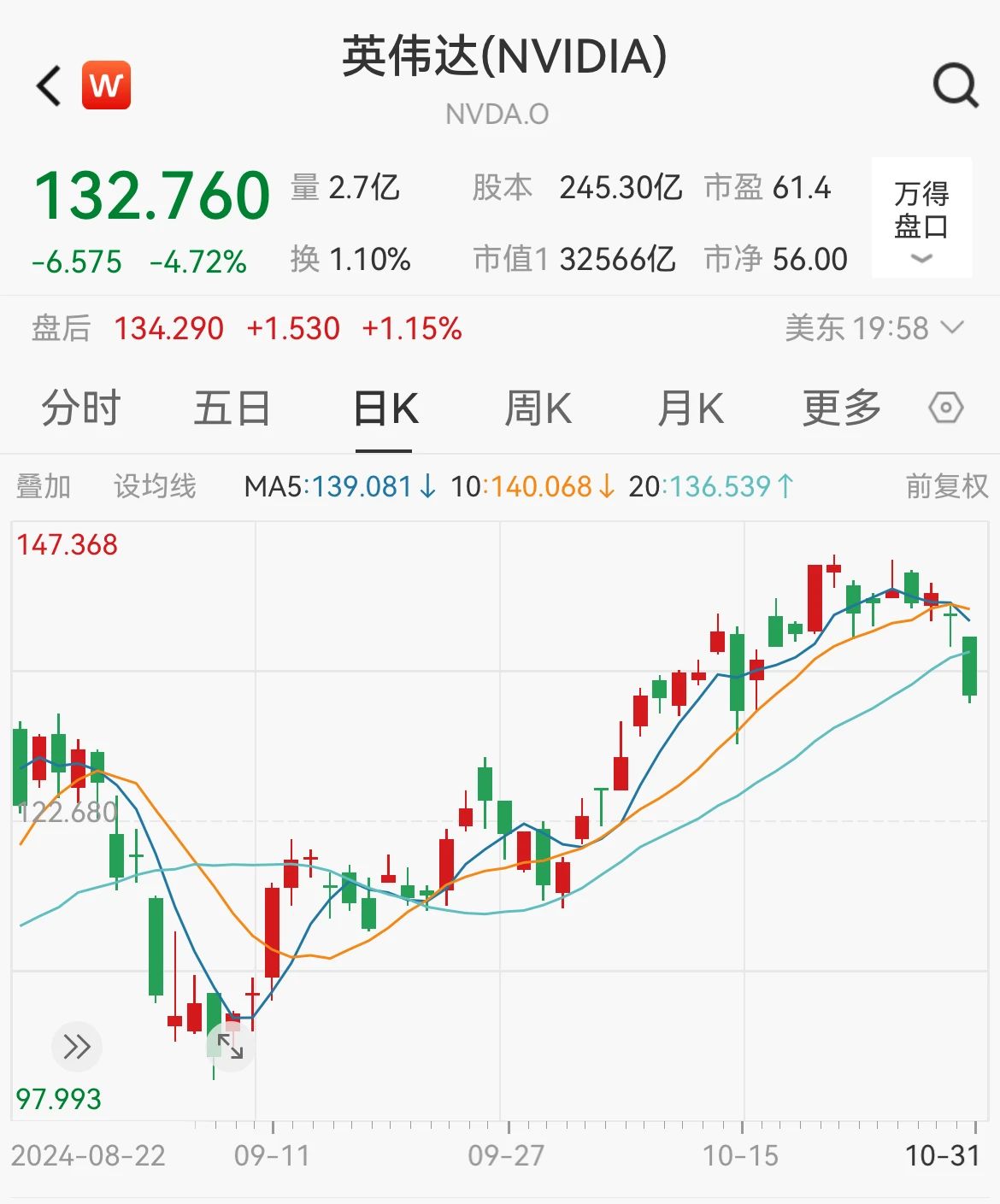Open the 美东 19:58 time dropdown

pos(874,327)
